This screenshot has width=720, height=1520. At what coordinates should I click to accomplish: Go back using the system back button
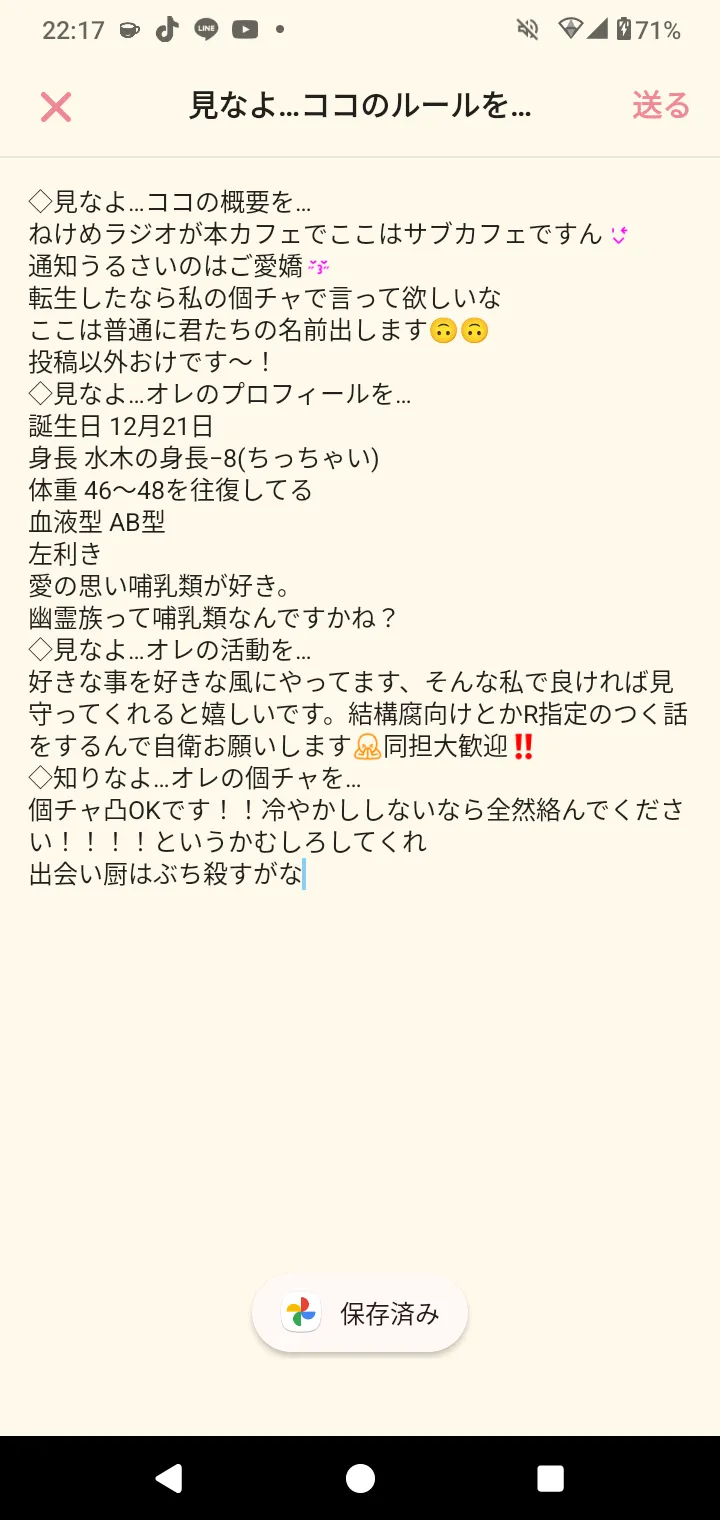click(169, 1478)
